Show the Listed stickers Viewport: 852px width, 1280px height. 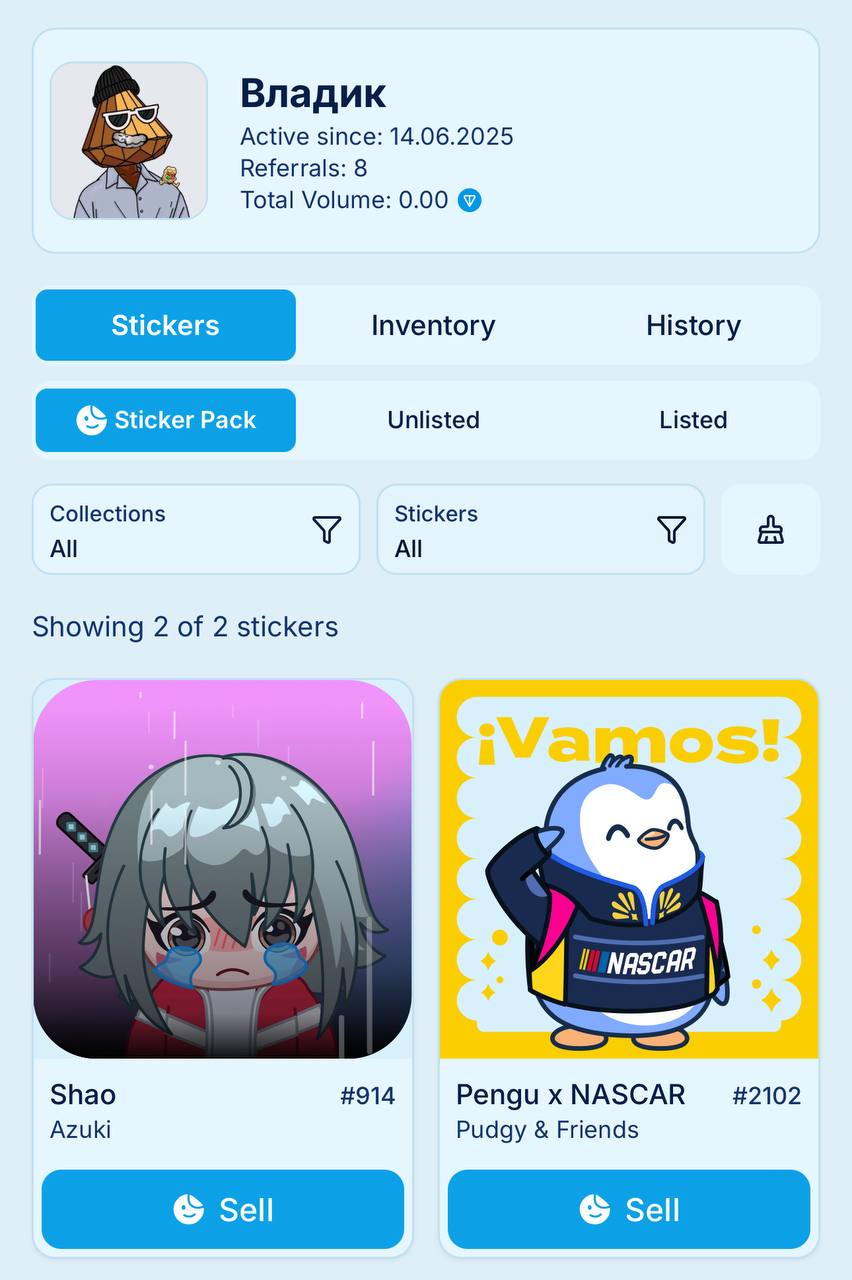693,420
